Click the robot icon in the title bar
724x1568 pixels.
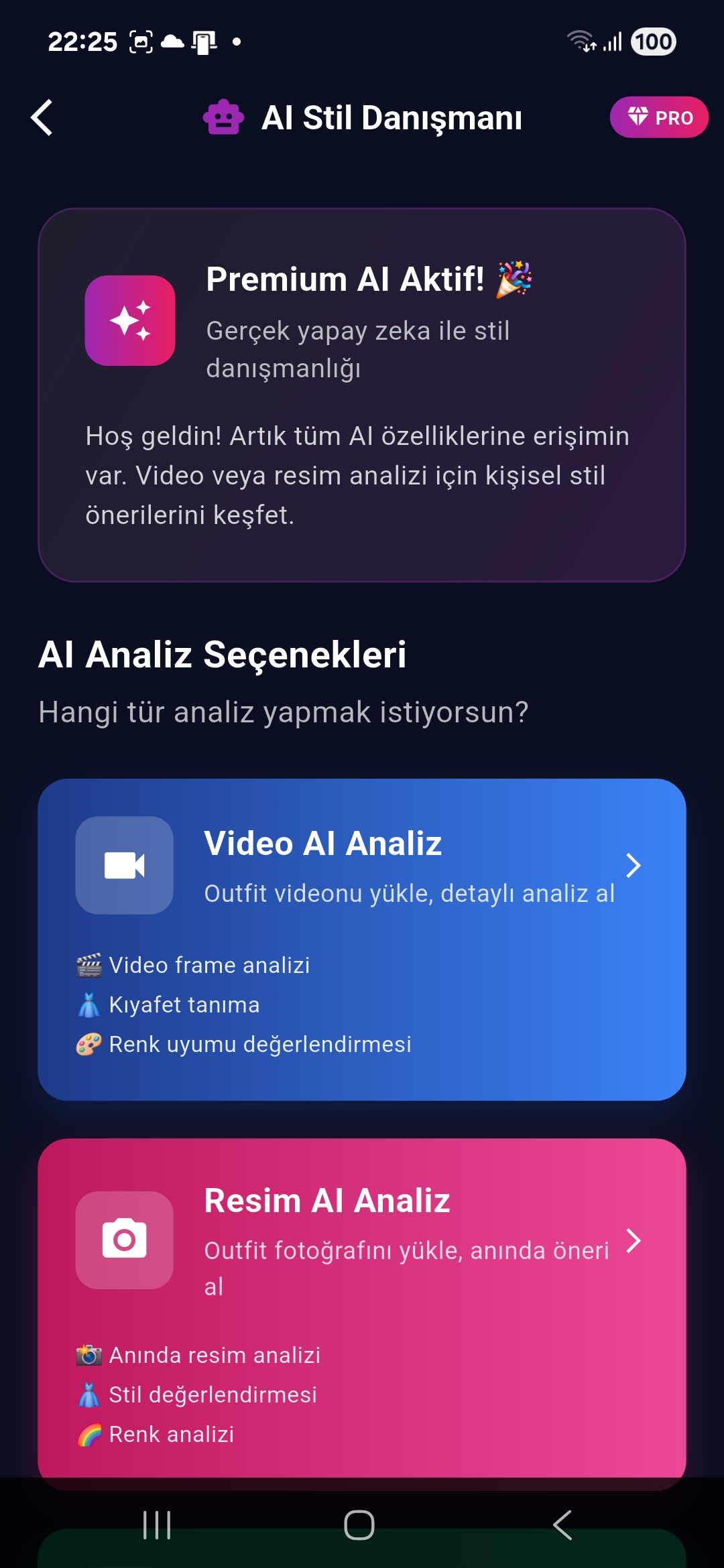point(223,118)
